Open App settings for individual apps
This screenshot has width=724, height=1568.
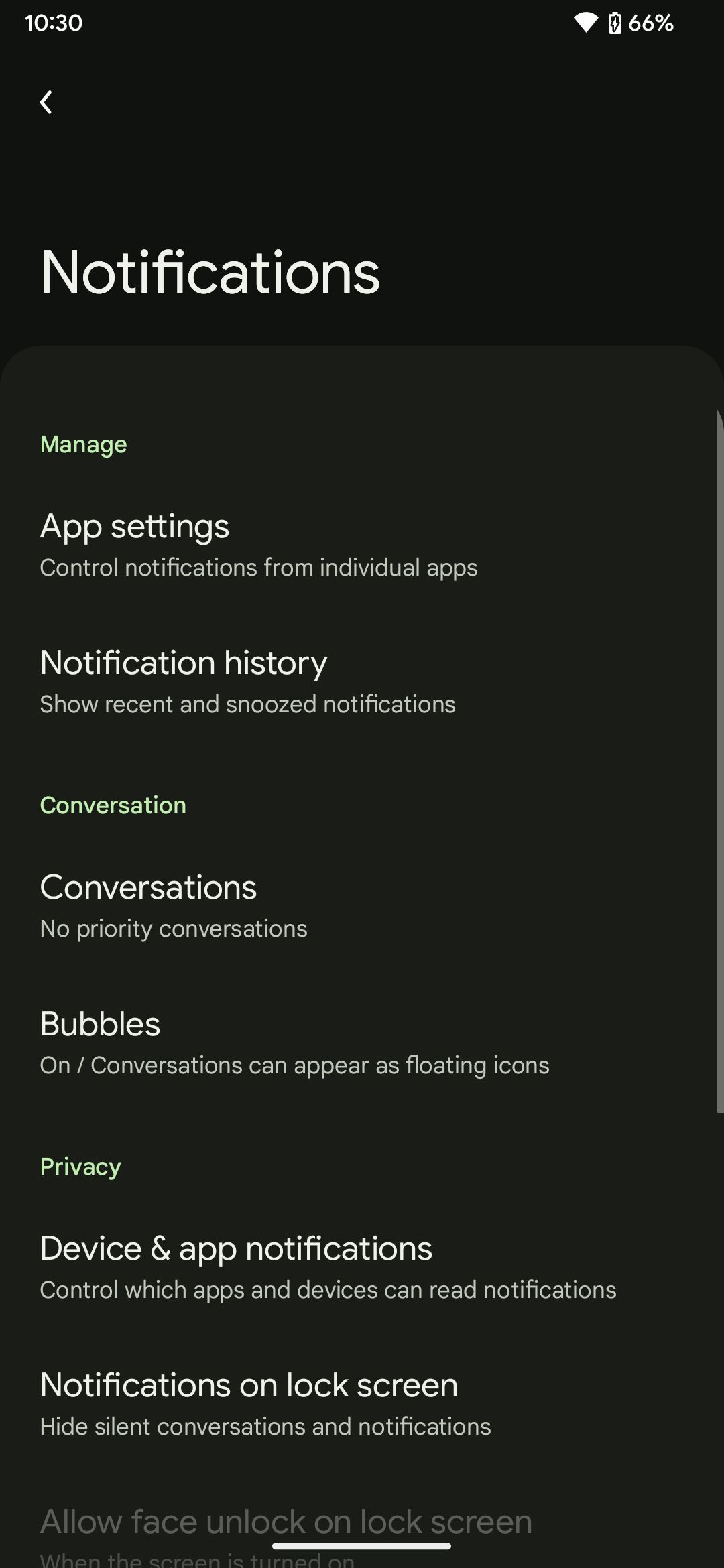point(135,526)
